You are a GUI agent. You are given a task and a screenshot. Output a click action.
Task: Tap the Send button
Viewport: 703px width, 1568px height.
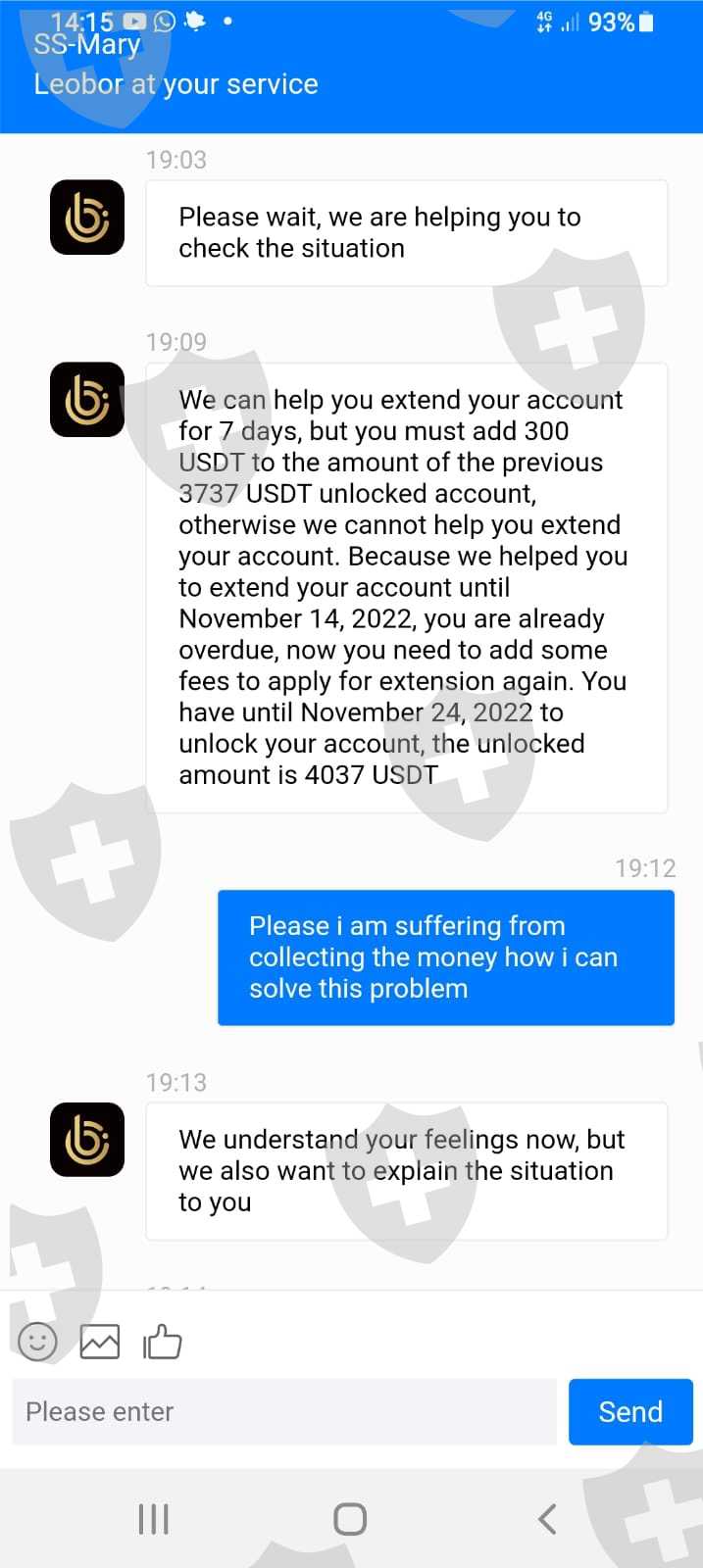click(630, 1411)
